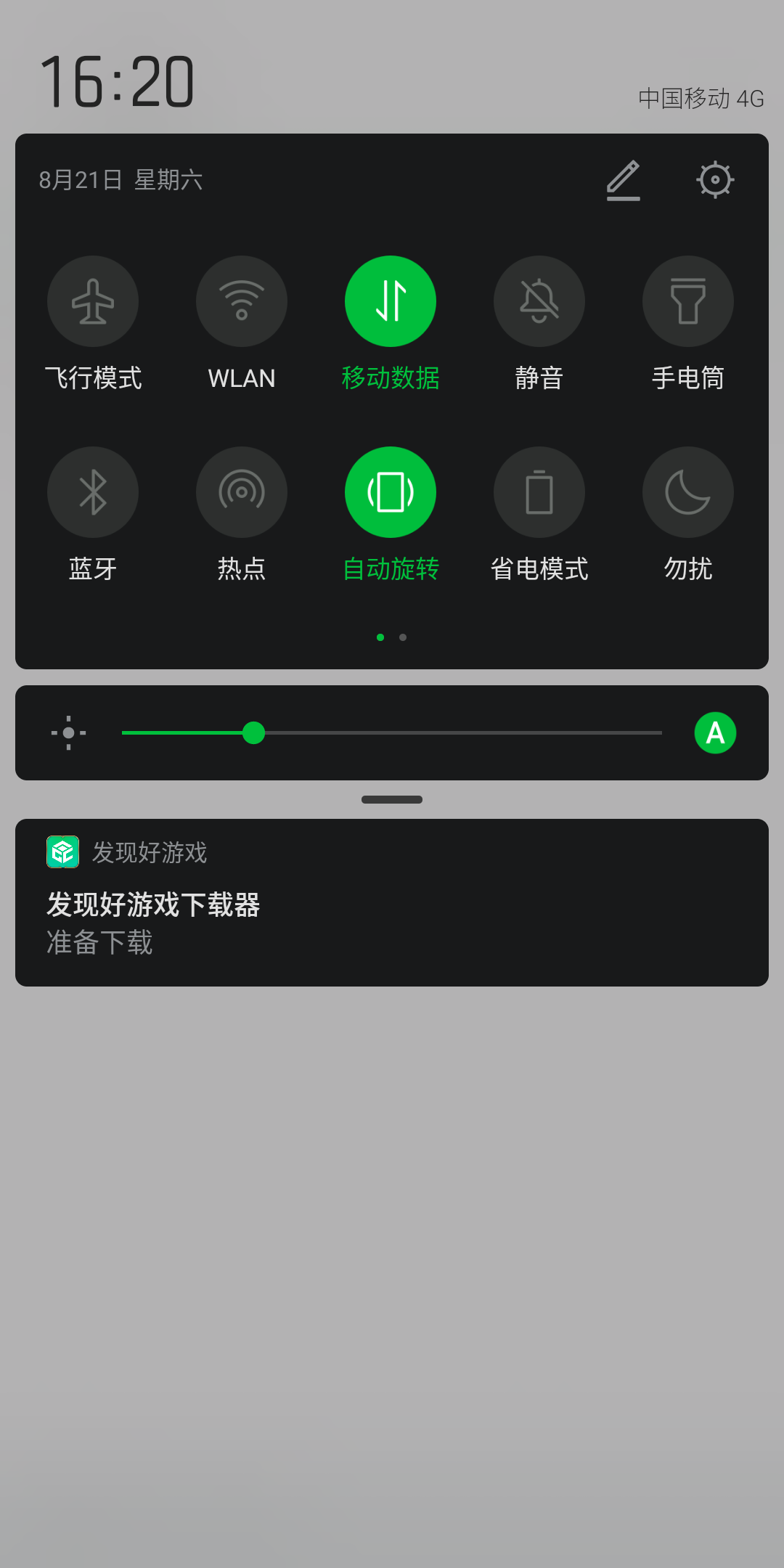Tap a point on the brightness slider
784x1568 pixels.
click(x=392, y=733)
